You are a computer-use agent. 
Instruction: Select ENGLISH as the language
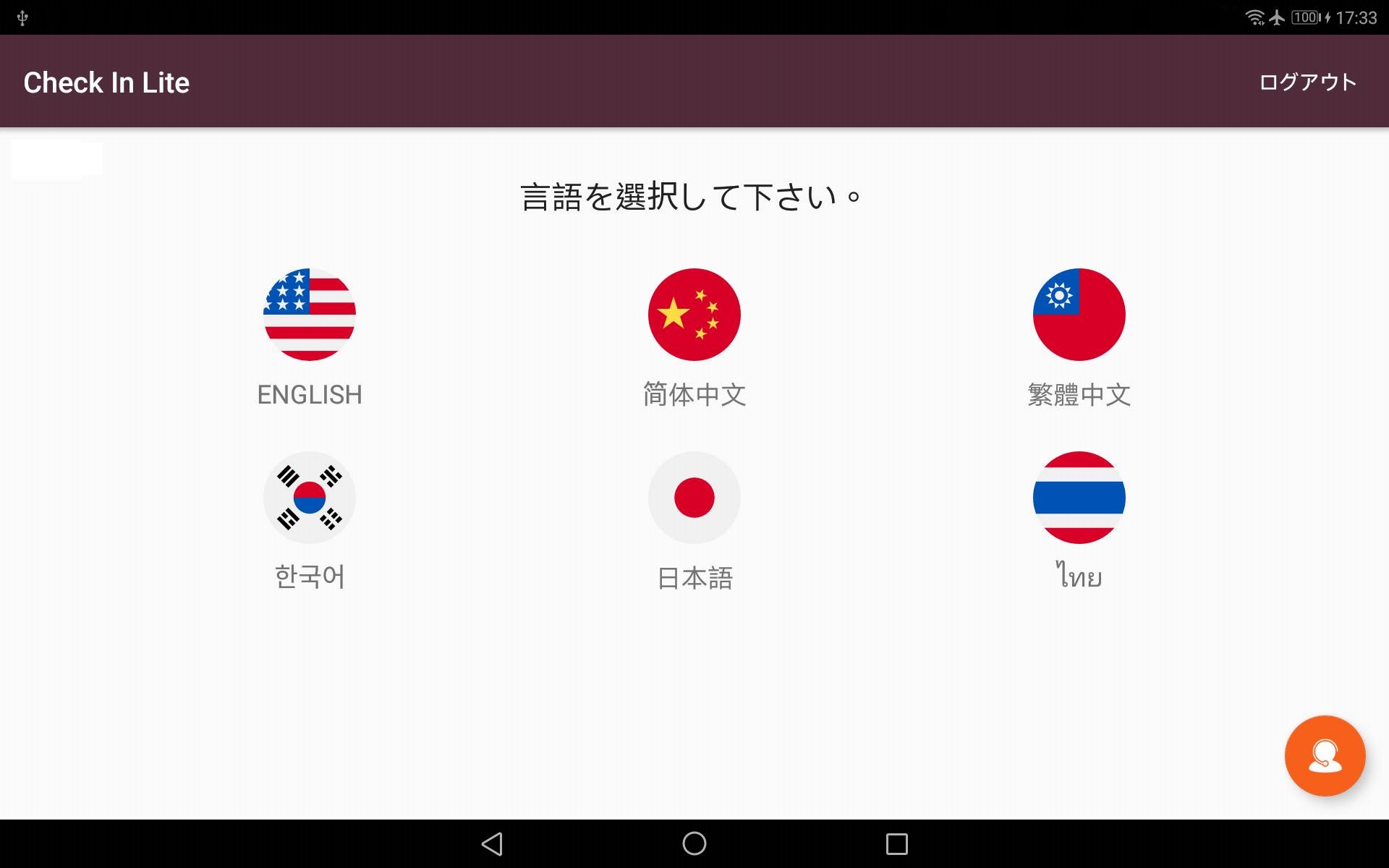[310, 315]
